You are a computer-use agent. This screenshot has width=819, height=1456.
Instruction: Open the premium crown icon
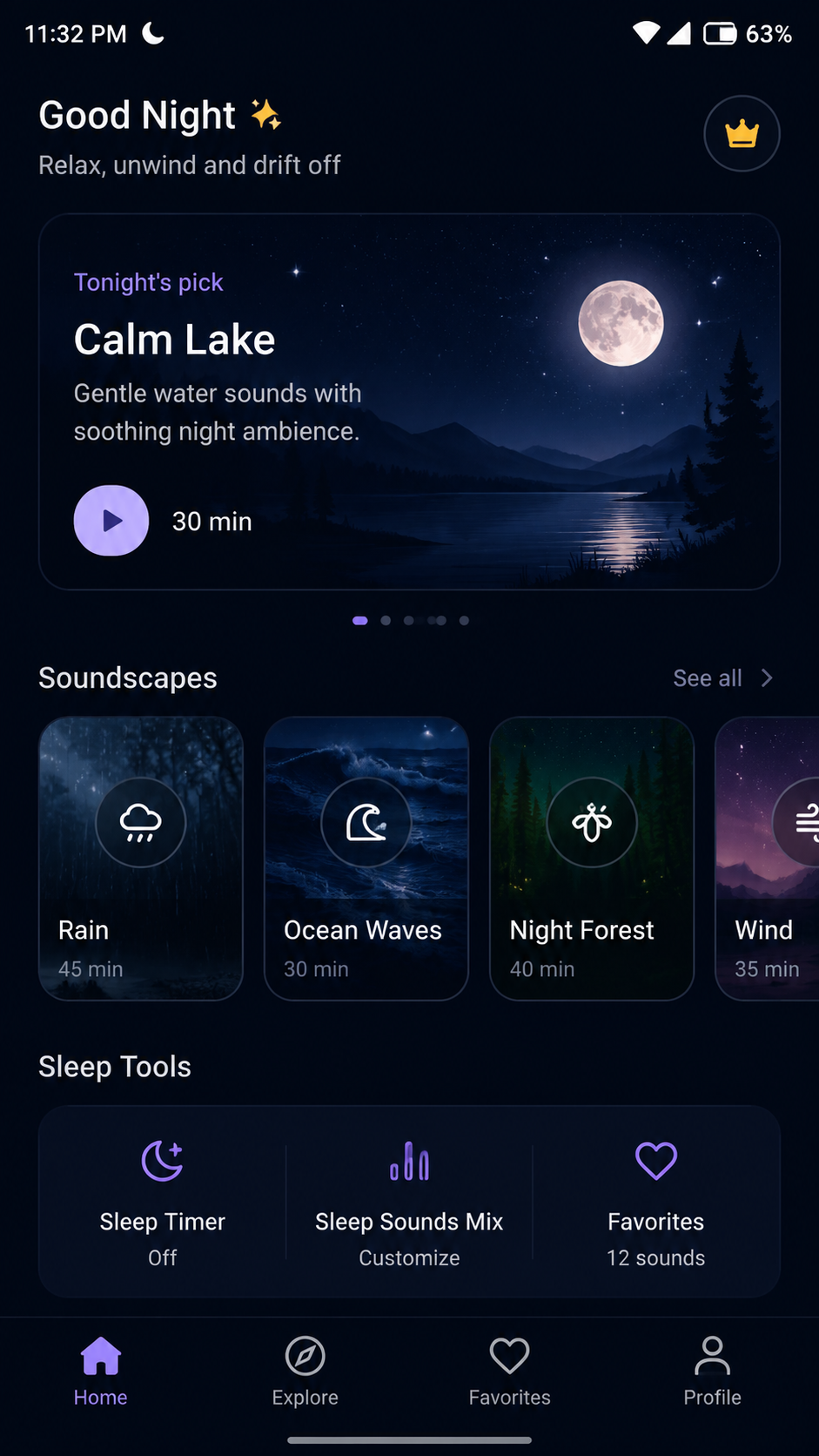point(742,133)
